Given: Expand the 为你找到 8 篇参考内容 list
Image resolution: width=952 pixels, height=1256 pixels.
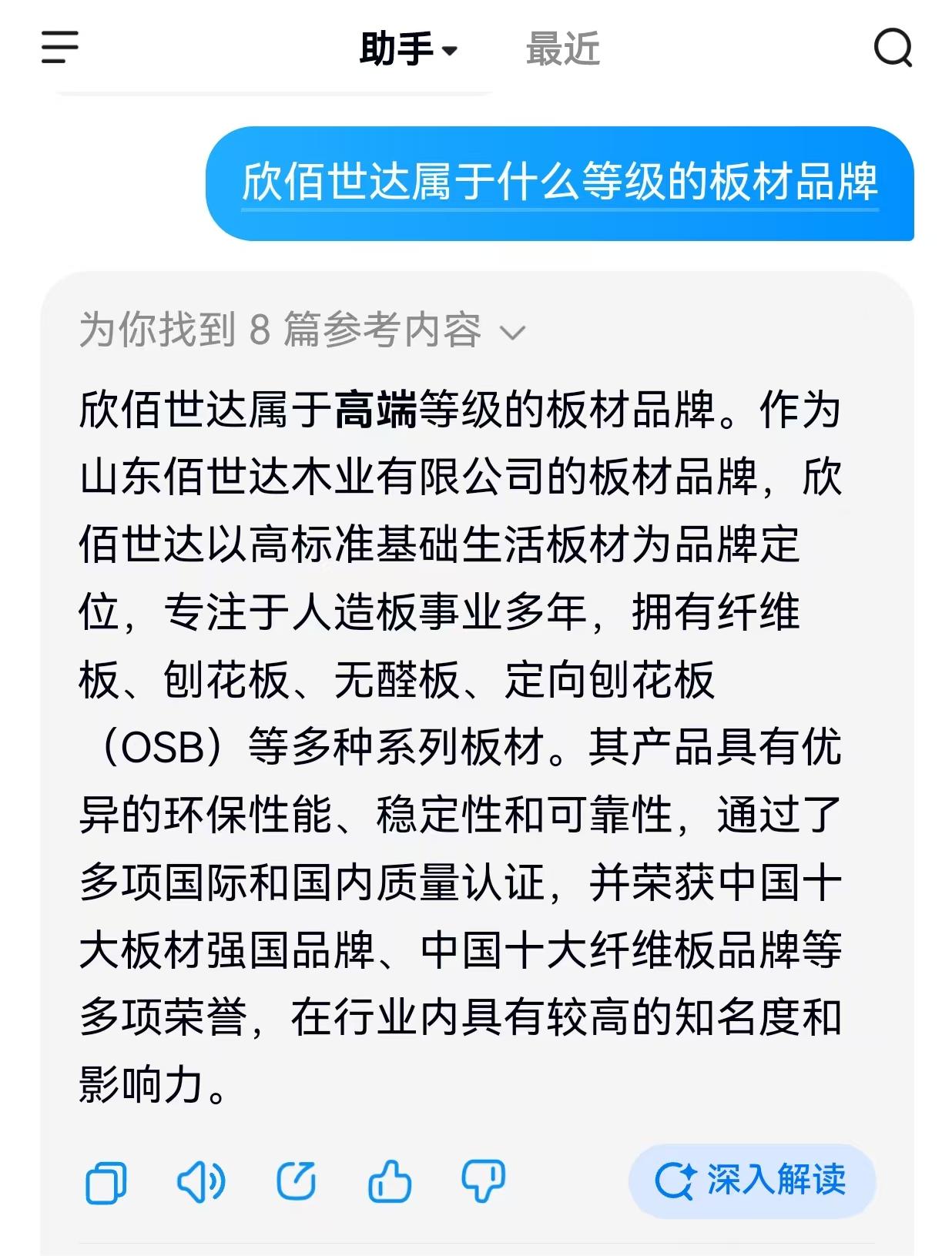Looking at the screenshot, I should pos(302,330).
